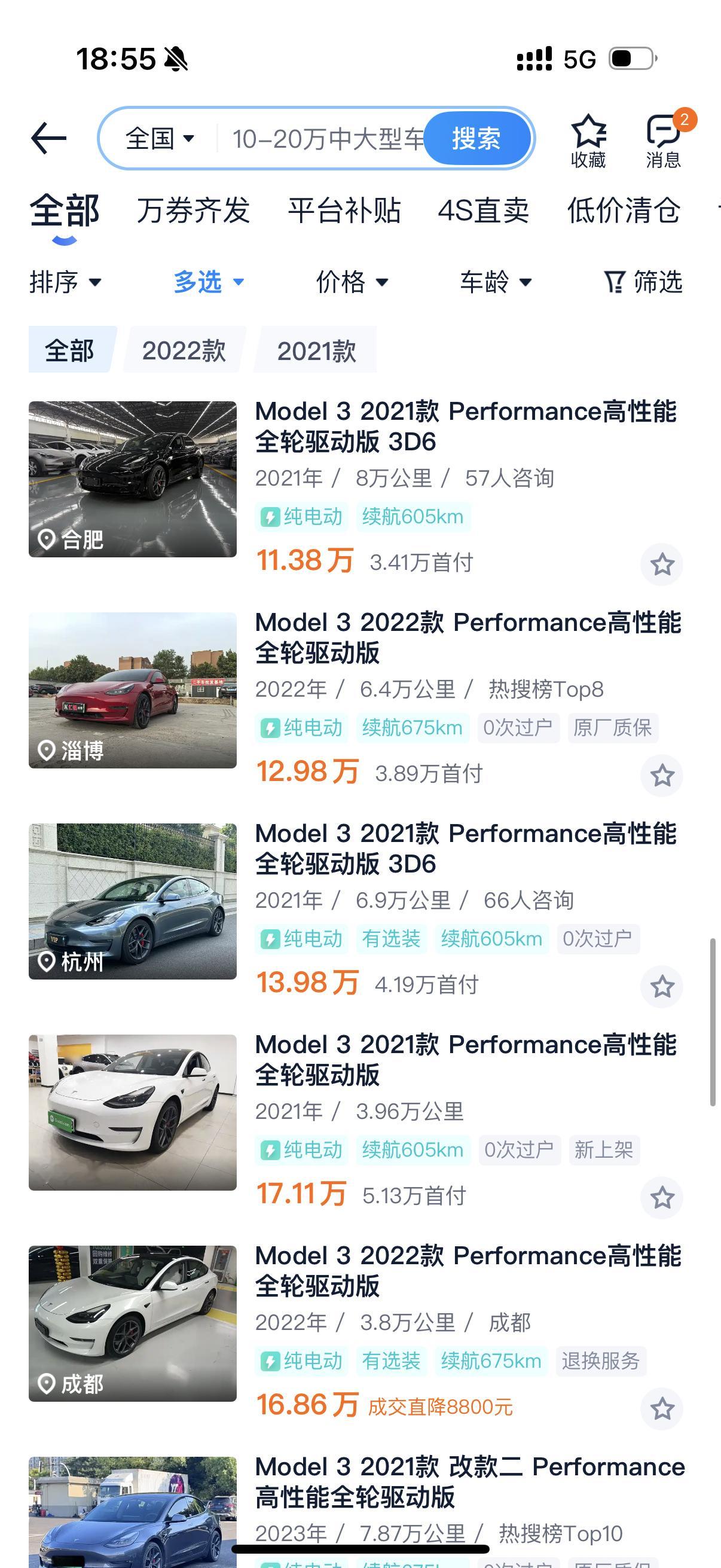
Task: Go back with the arrow icon
Action: tap(48, 138)
